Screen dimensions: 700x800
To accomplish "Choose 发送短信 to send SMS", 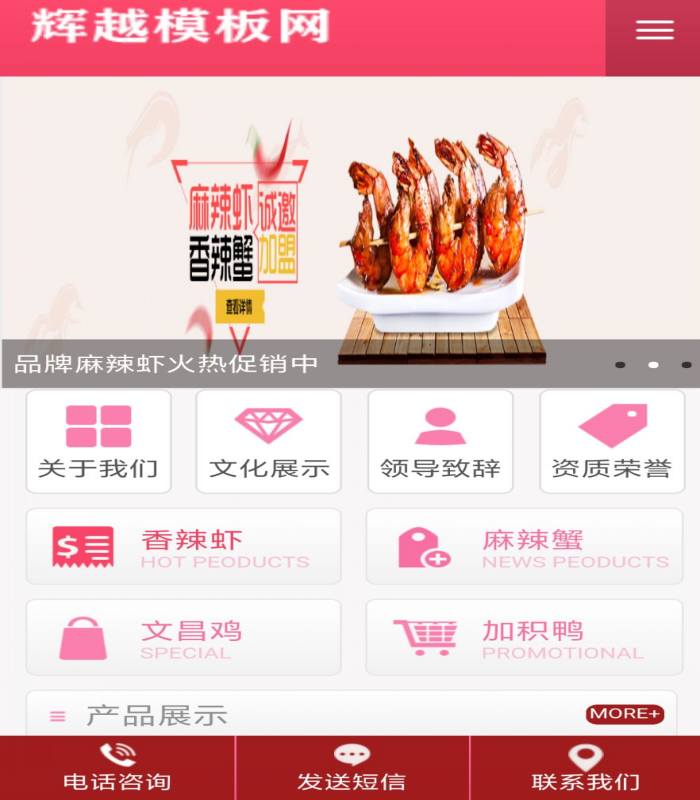I will tap(351, 768).
